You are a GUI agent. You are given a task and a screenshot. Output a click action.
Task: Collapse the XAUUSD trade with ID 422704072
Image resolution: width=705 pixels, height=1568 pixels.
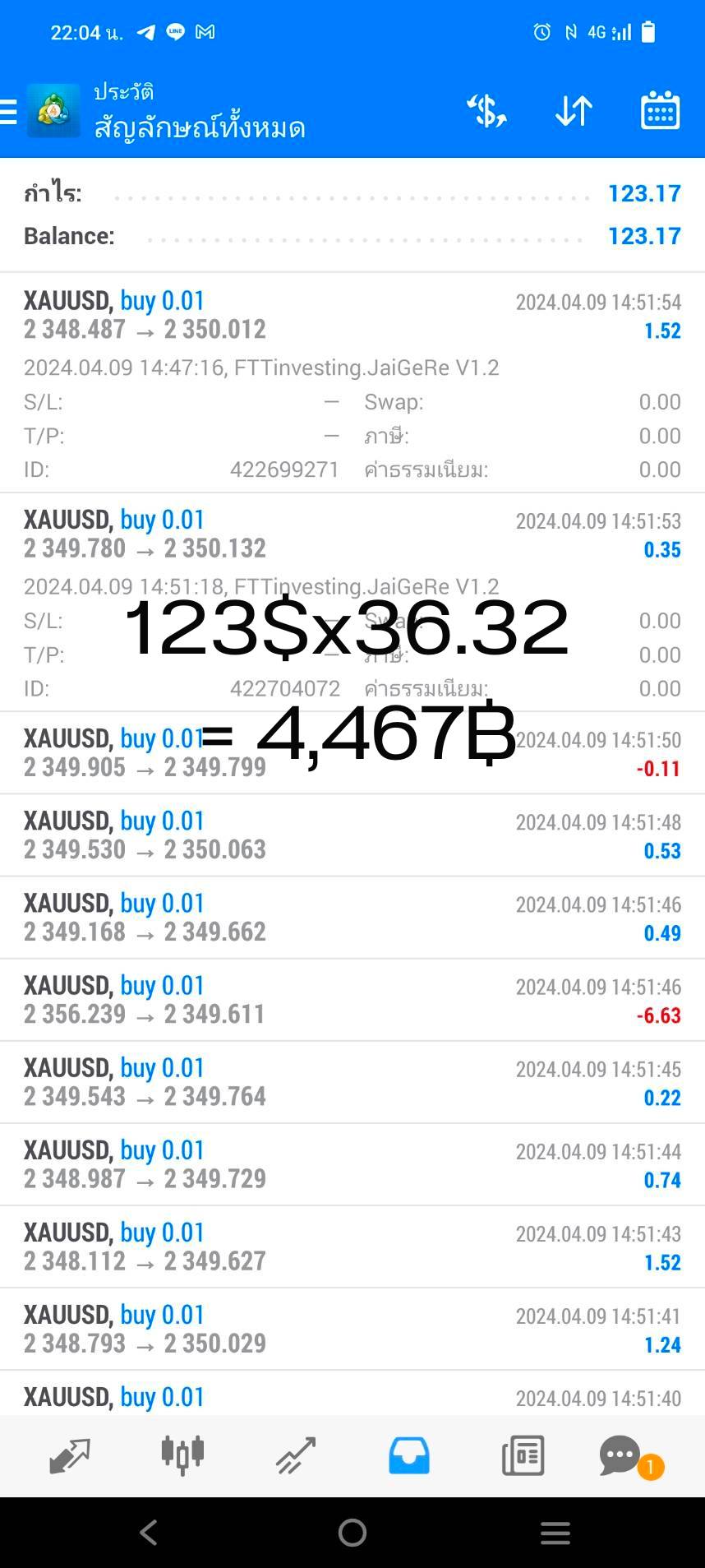(352, 602)
